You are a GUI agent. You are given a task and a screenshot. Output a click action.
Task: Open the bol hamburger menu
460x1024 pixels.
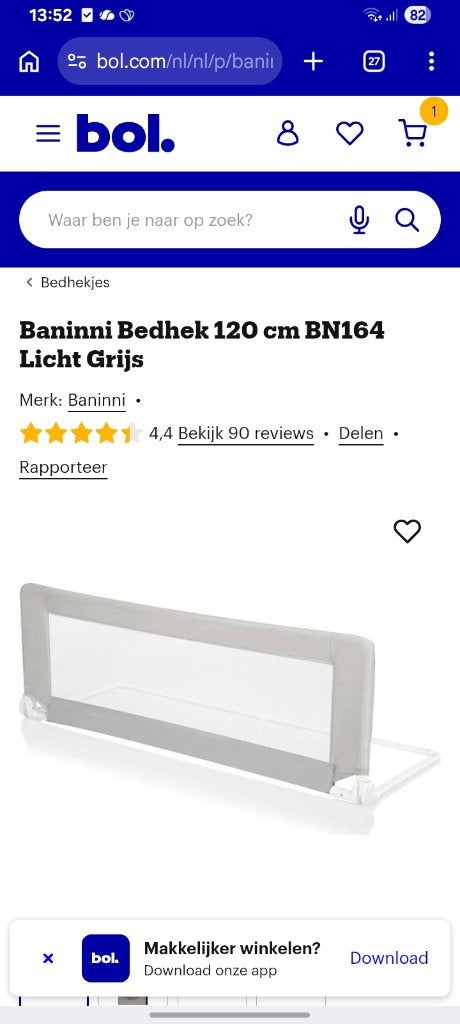tap(48, 134)
